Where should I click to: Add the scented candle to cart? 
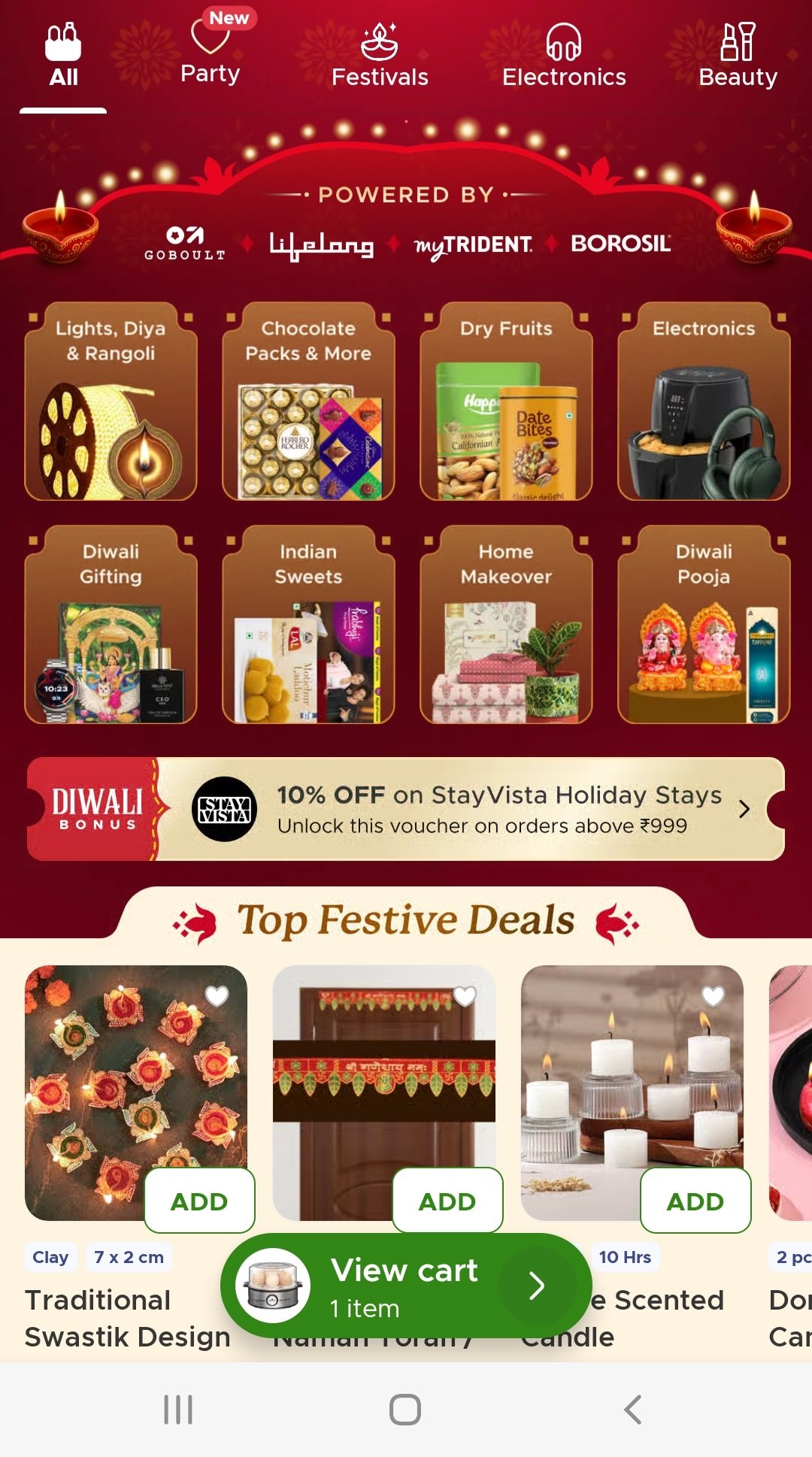[x=695, y=1201]
